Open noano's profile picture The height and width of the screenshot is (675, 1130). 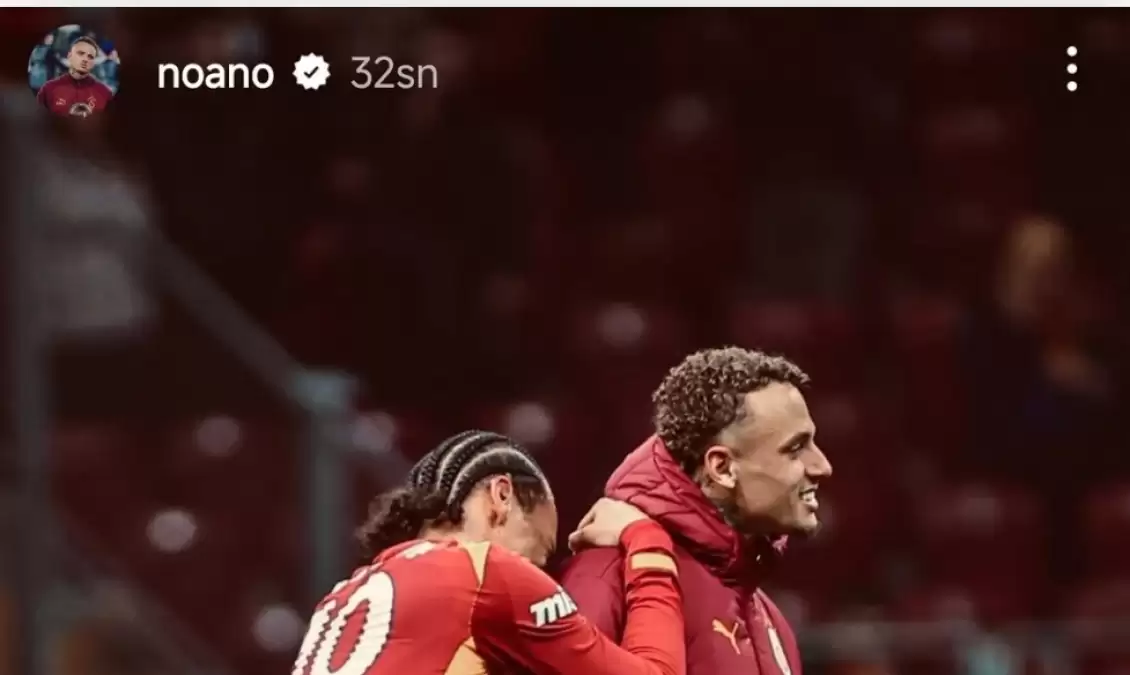click(x=73, y=71)
